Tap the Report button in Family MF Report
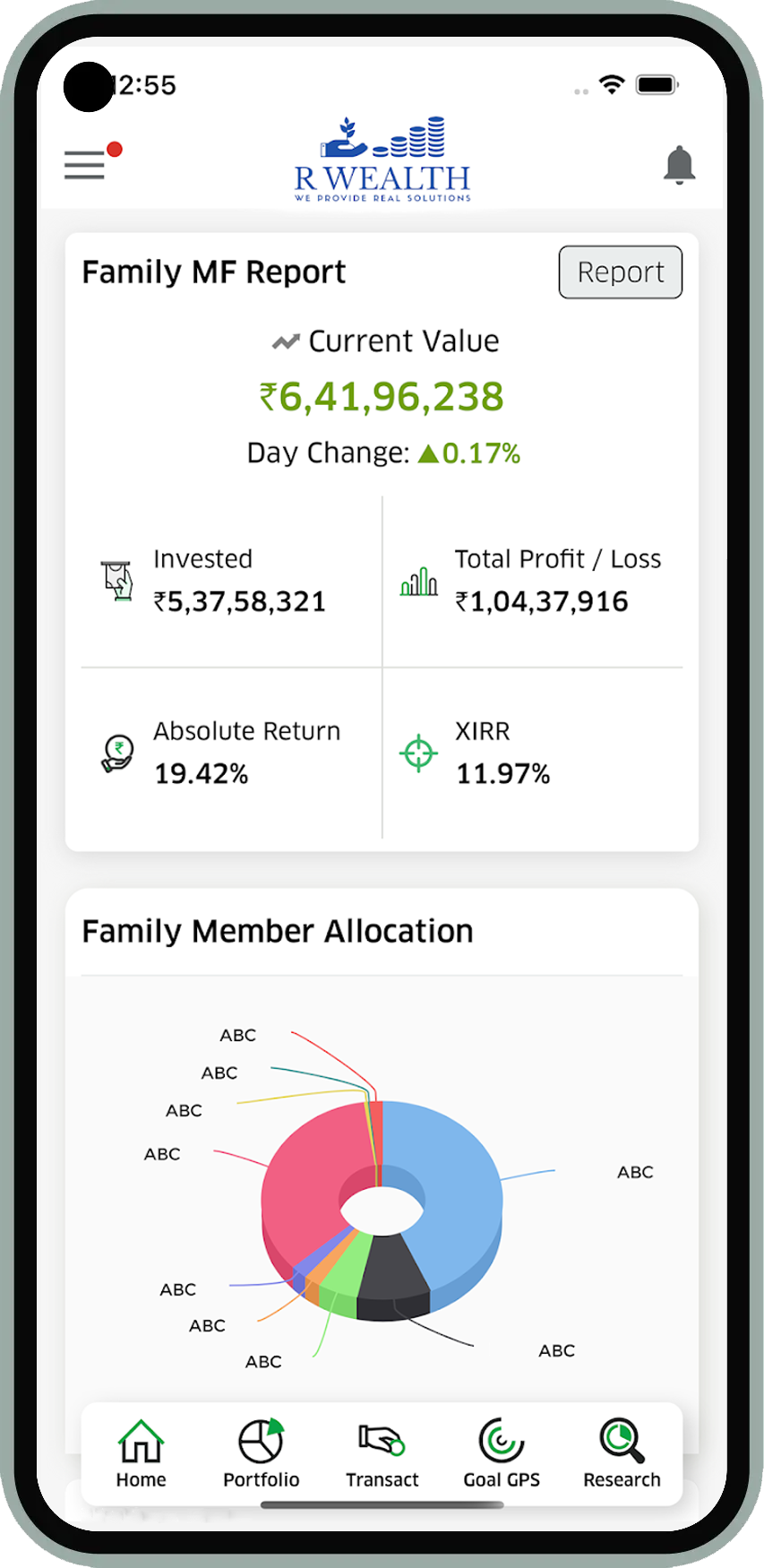The width and height of the screenshot is (764, 1568). coord(621,272)
